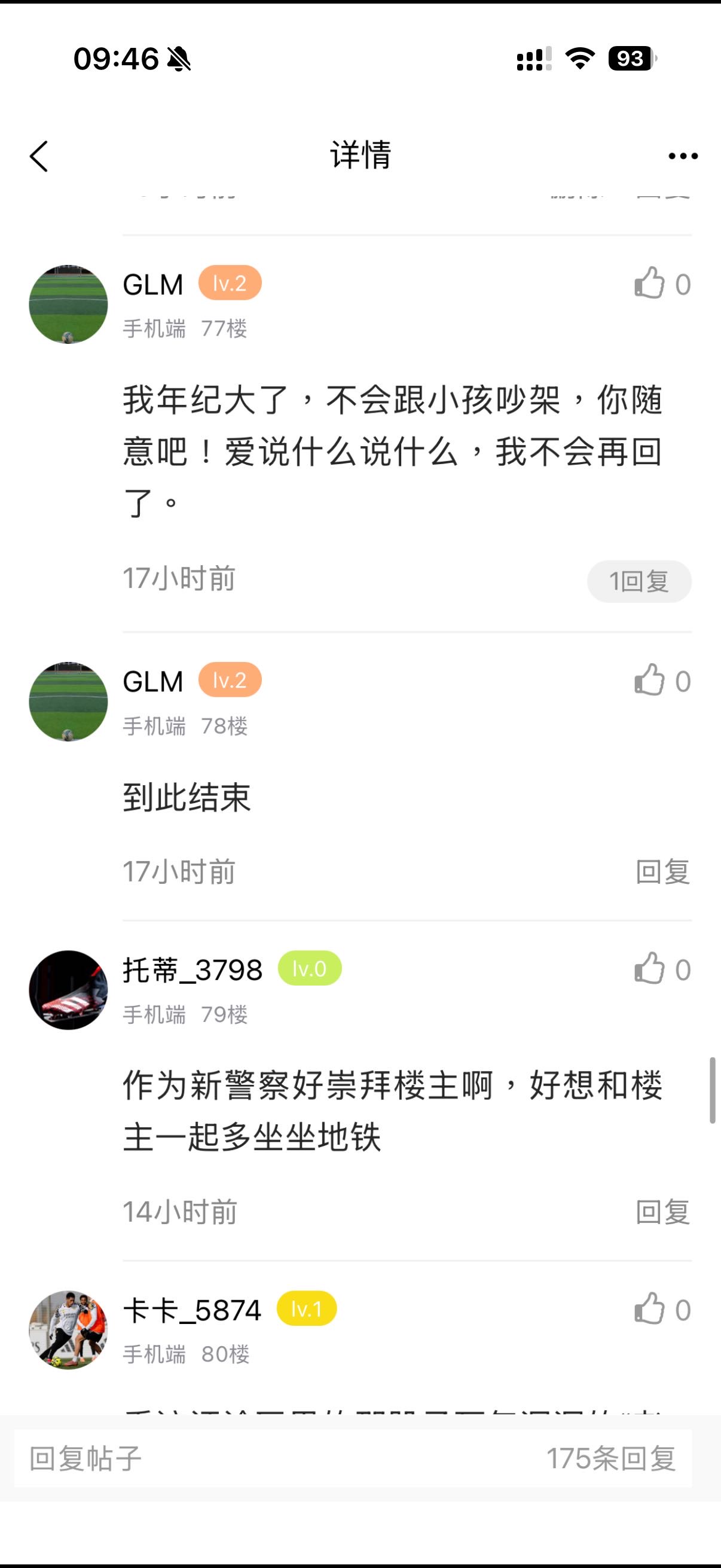The height and width of the screenshot is (1568, 721).
Task: Tap the 回复帖子 input box
Action: (x=243, y=1459)
